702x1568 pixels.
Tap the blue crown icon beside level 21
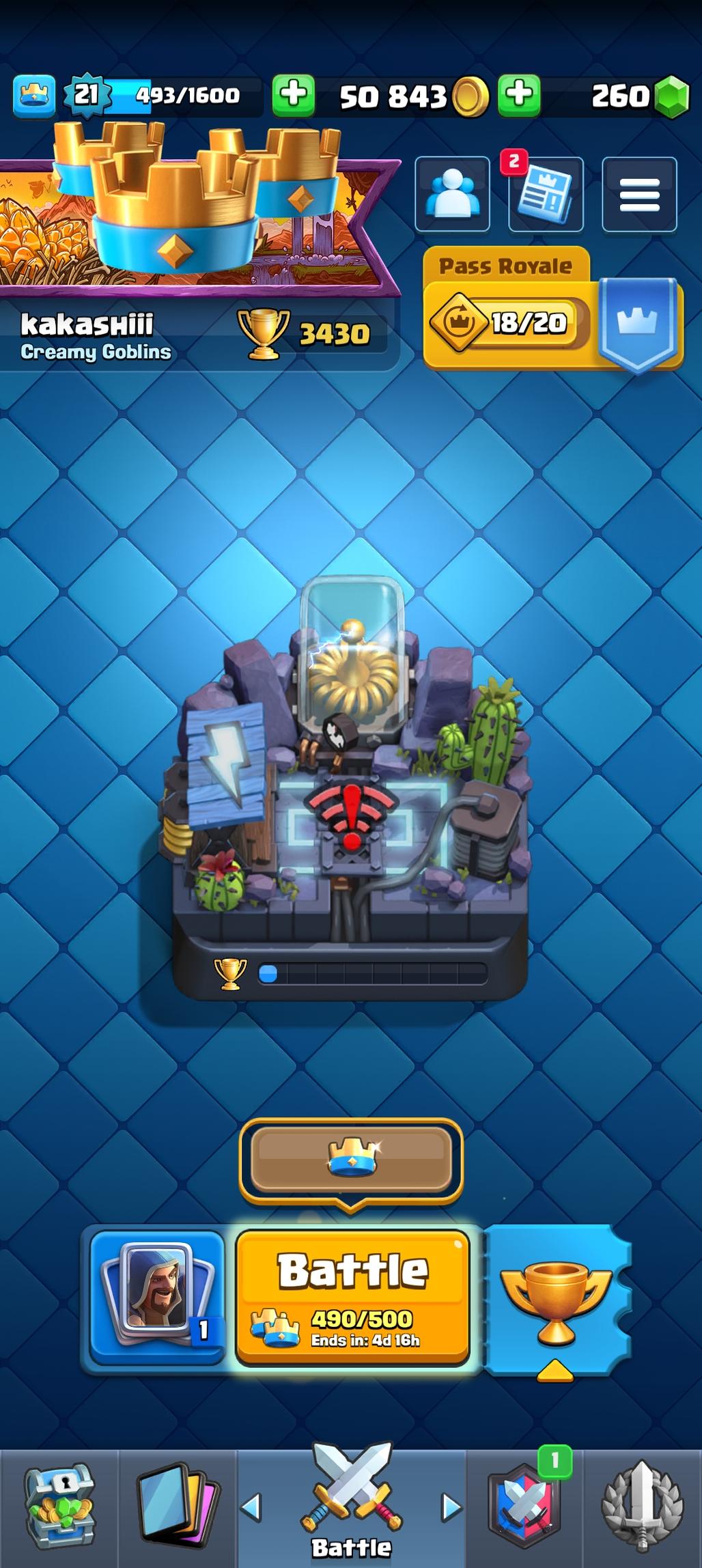(34, 95)
